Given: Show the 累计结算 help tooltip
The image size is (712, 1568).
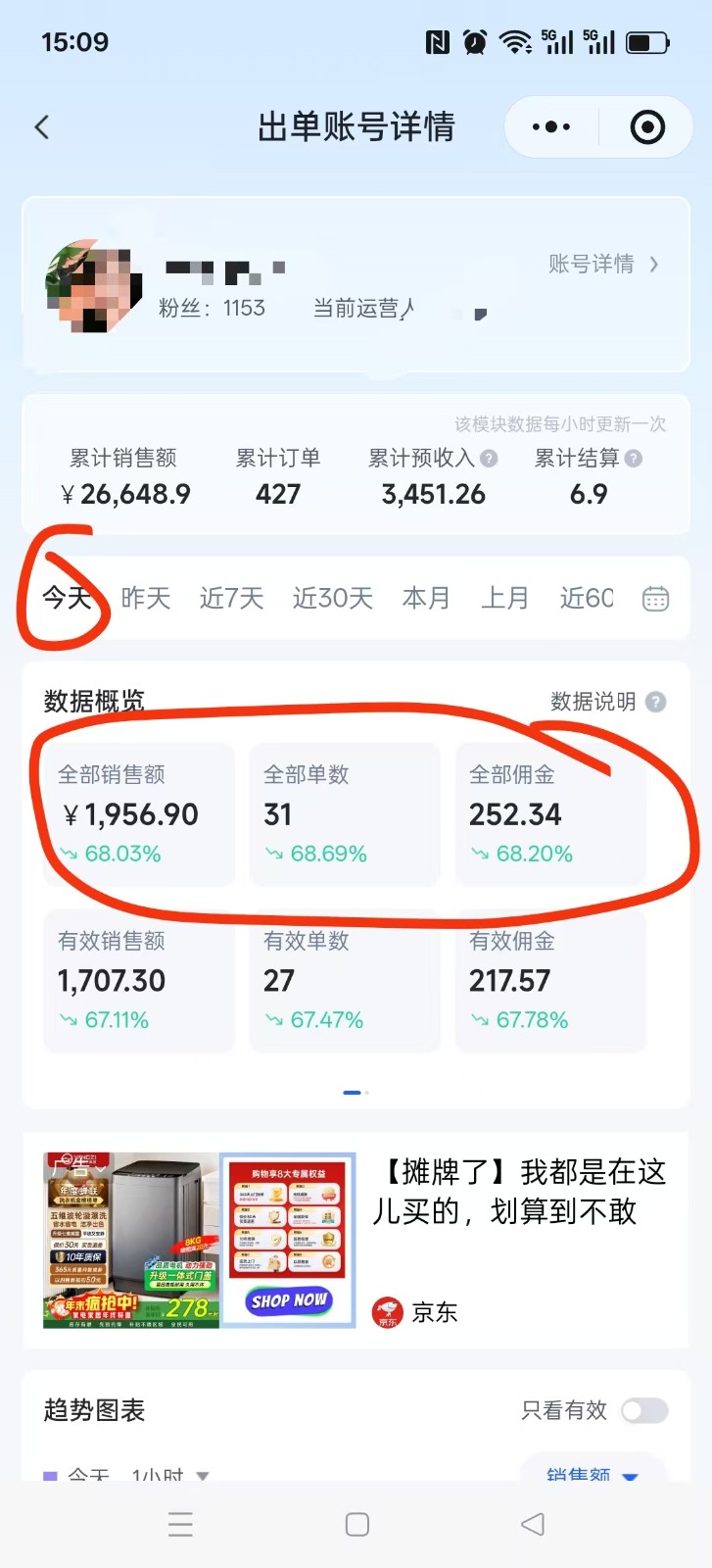Looking at the screenshot, I should coord(634,458).
